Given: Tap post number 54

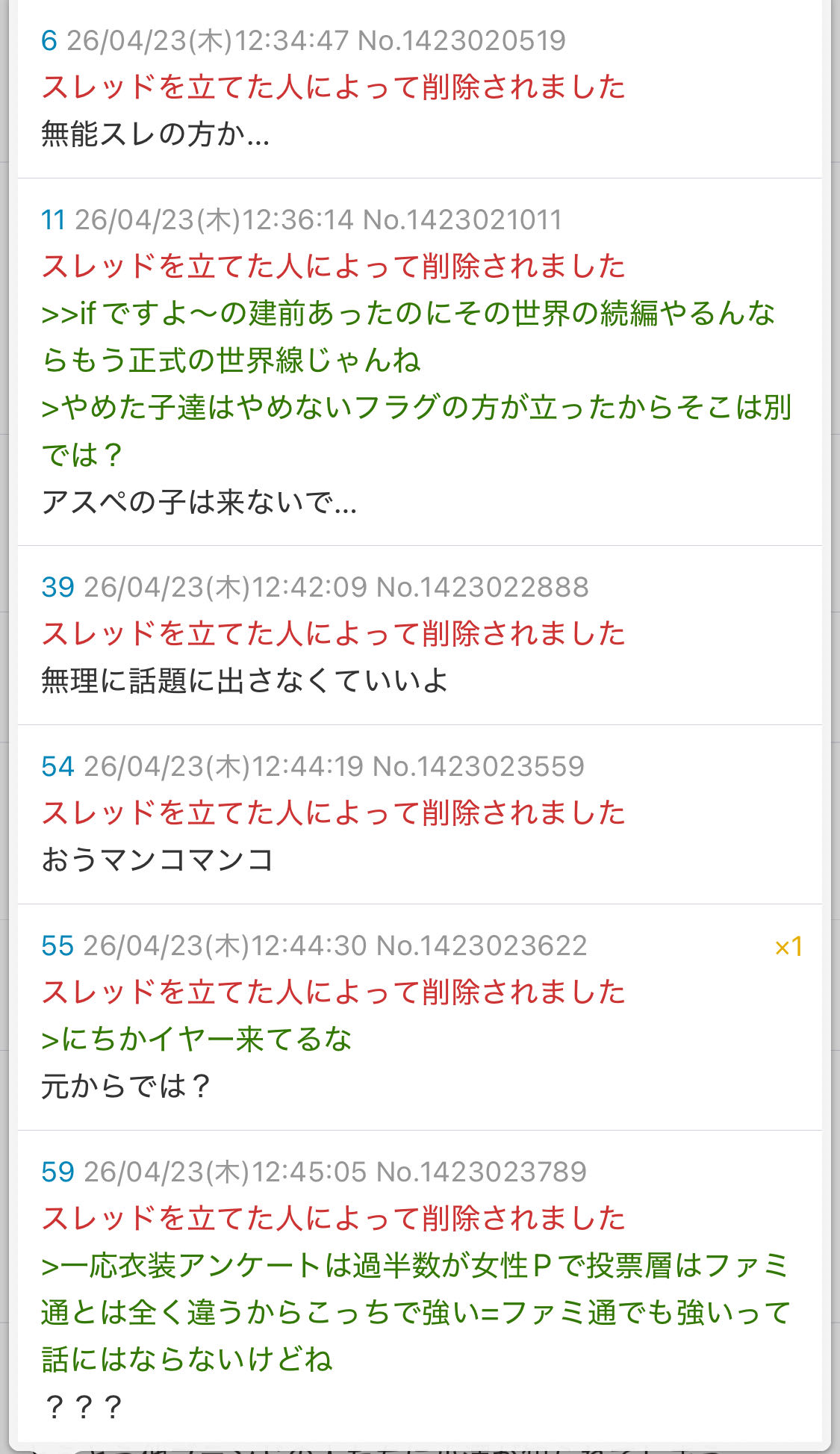Looking at the screenshot, I should click(57, 766).
